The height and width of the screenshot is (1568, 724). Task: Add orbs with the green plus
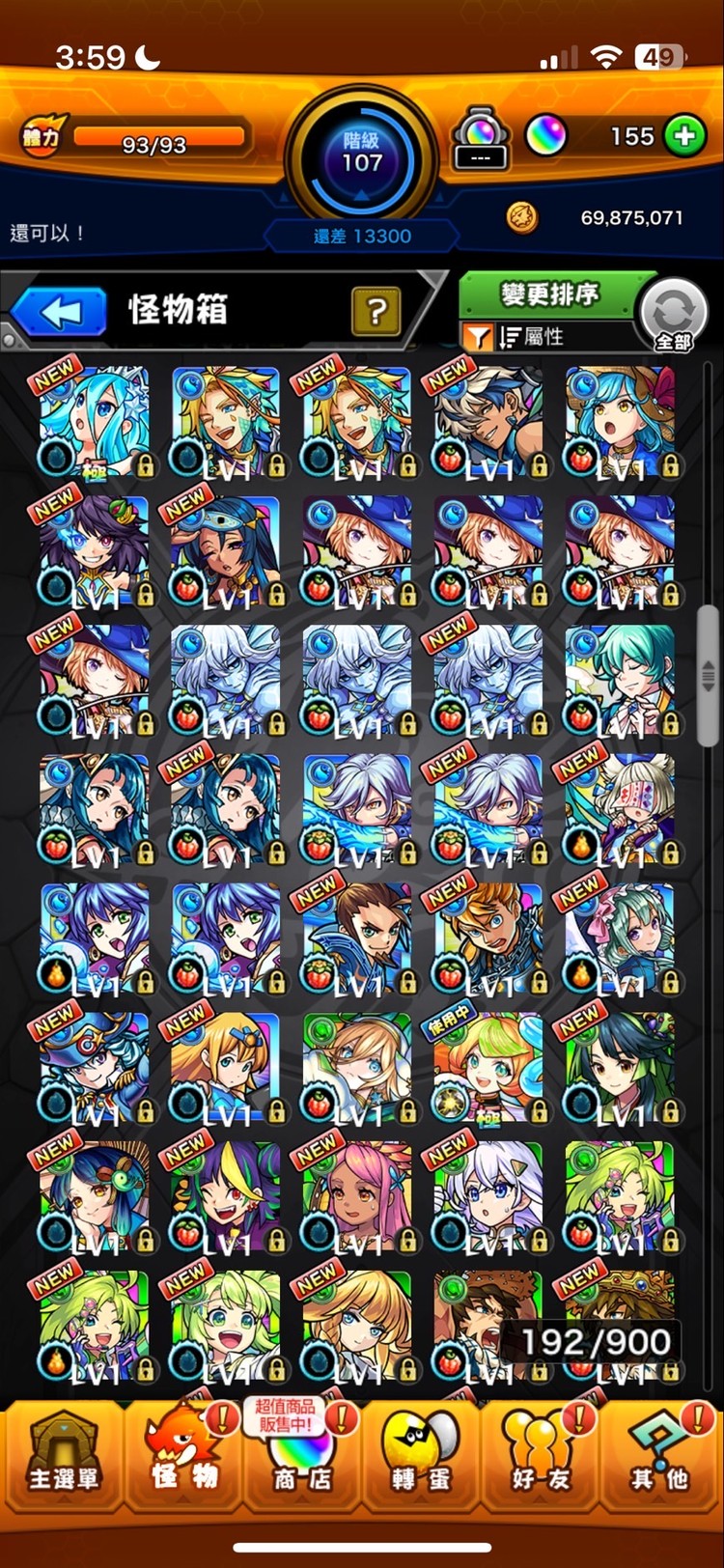pos(684,136)
